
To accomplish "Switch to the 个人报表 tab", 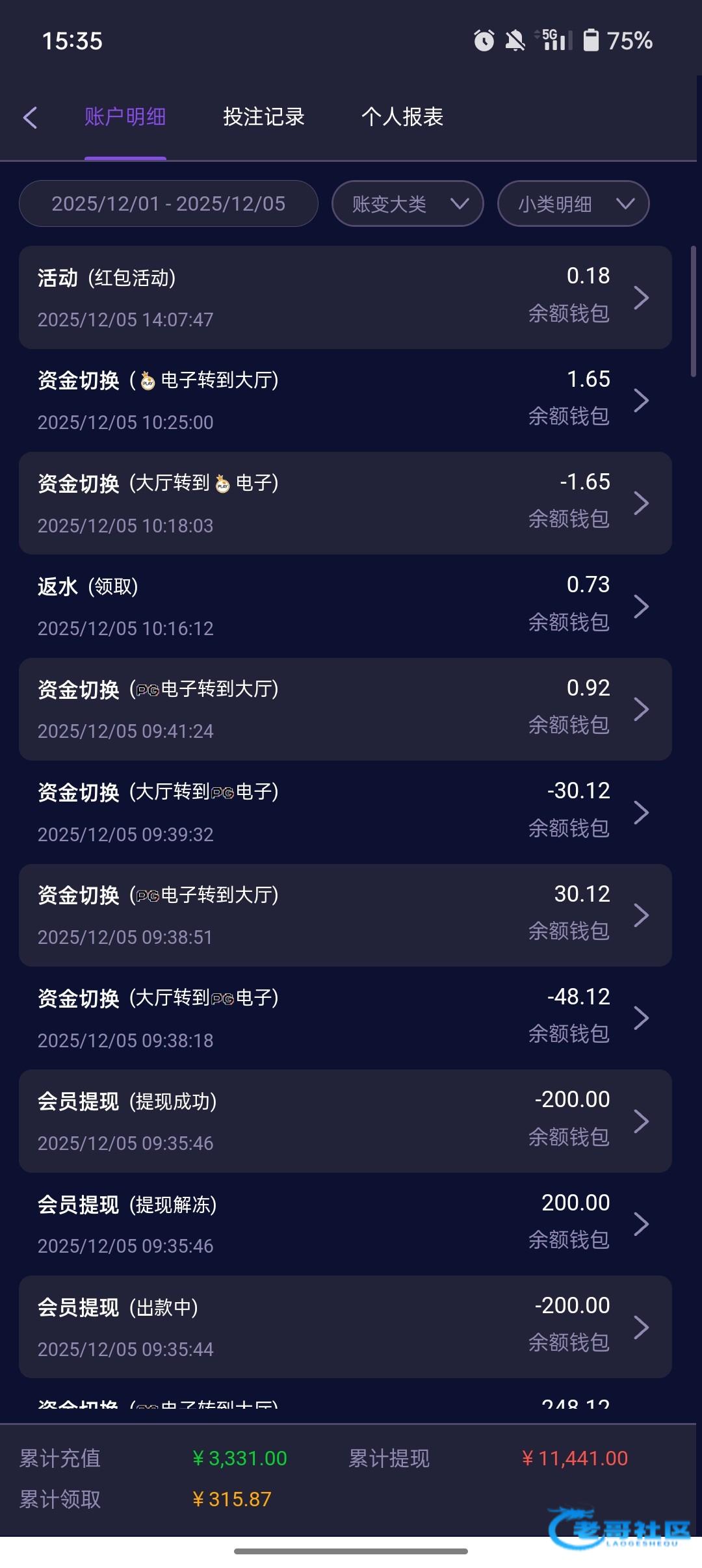I will point(402,117).
